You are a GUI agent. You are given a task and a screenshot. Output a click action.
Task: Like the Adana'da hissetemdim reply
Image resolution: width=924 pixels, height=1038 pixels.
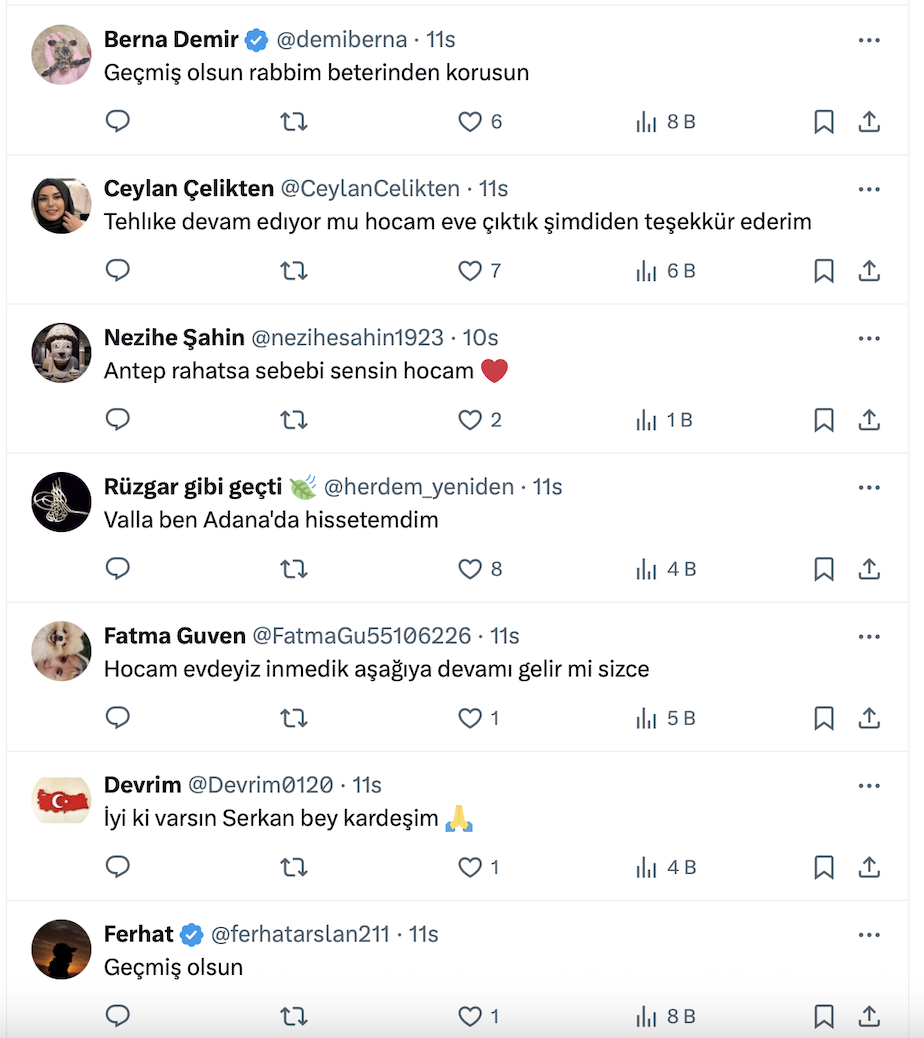pyautogui.click(x=470, y=569)
